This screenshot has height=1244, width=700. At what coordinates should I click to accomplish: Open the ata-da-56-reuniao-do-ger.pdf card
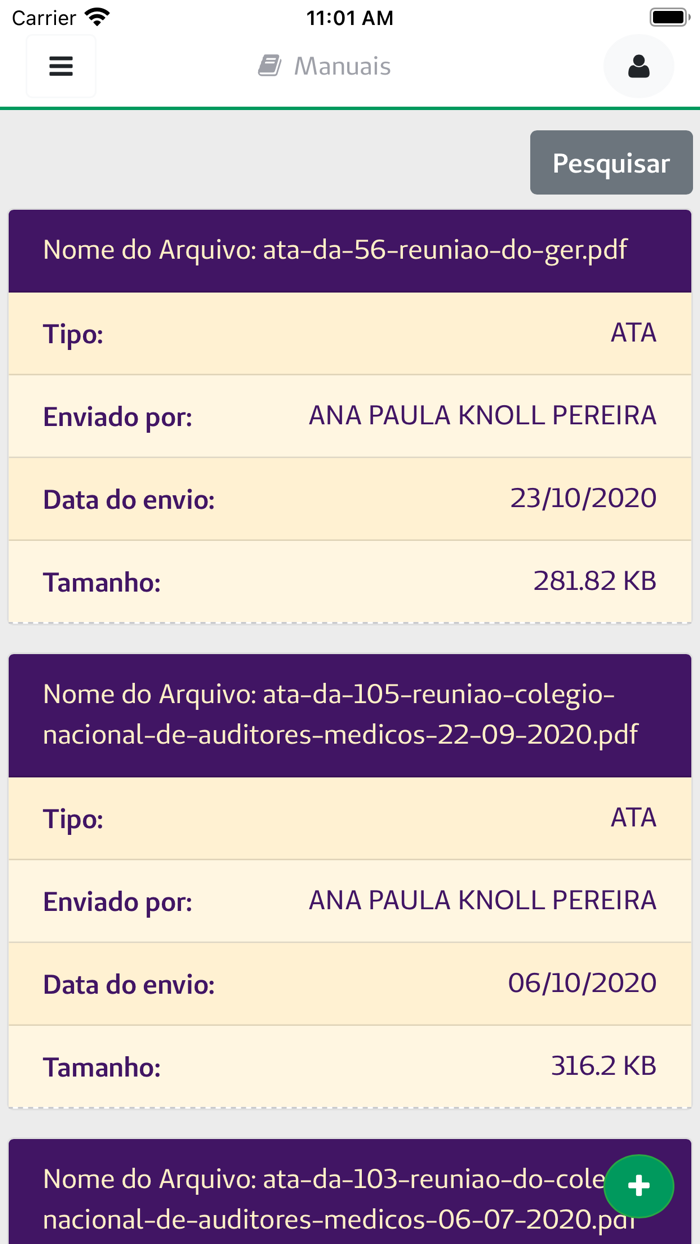tap(335, 250)
